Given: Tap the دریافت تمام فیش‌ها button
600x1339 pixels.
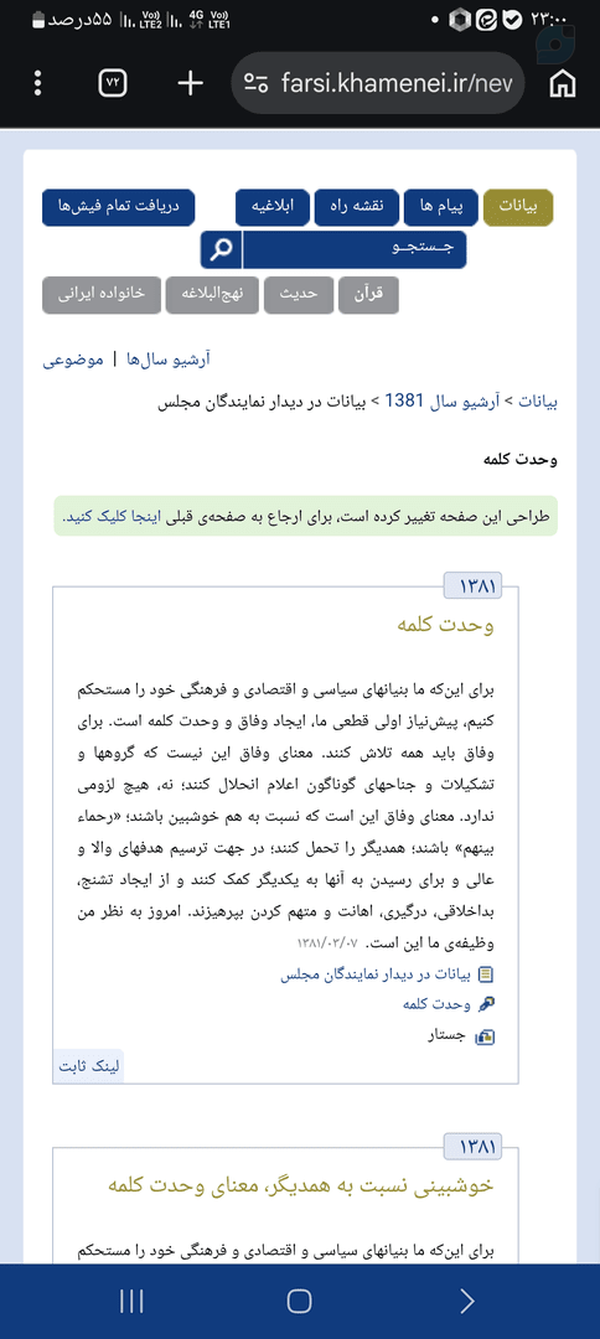Looking at the screenshot, I should pos(118,207).
